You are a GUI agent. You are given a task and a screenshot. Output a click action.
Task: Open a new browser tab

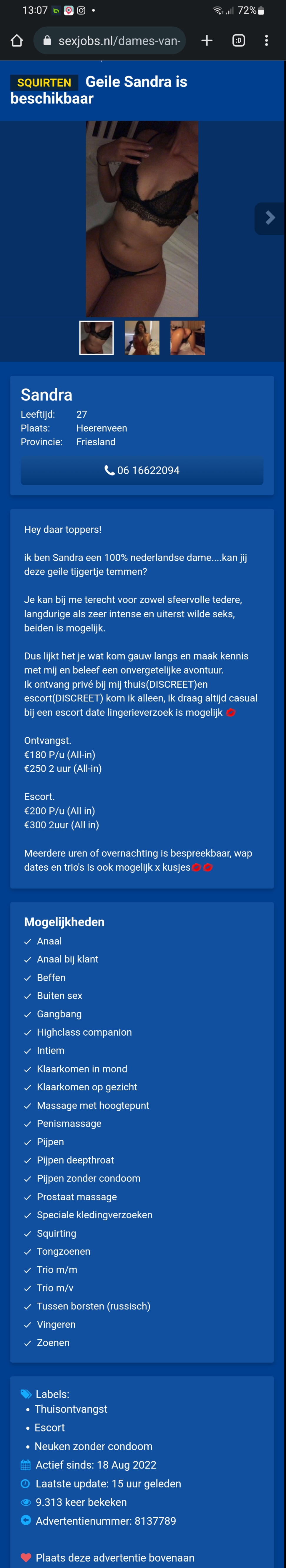pyautogui.click(x=207, y=41)
